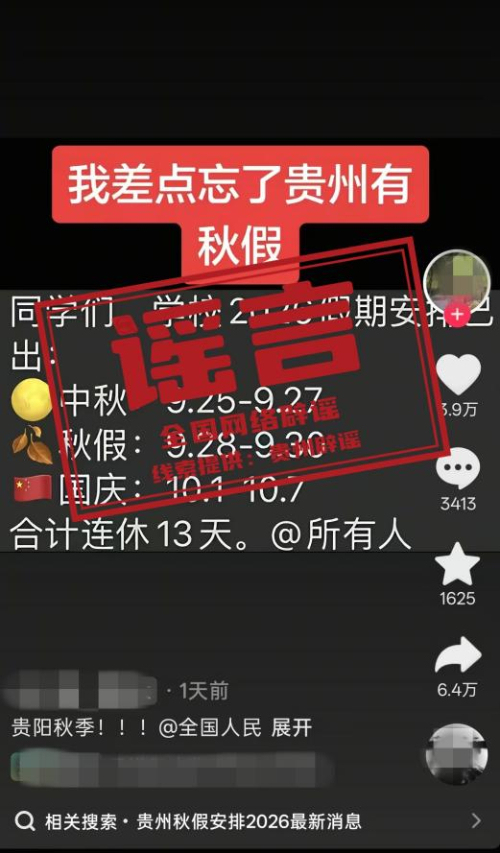This screenshot has height=853, width=500.
Task: Open the spinning music disc
Action: click(x=456, y=754)
